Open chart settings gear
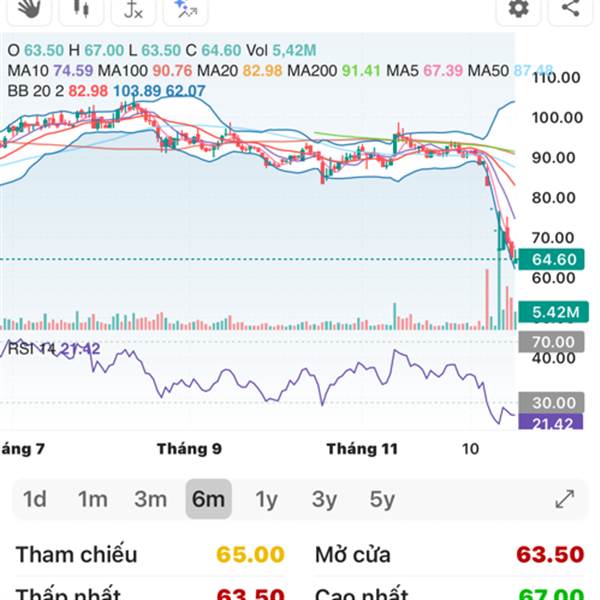The image size is (600, 600). [x=518, y=9]
